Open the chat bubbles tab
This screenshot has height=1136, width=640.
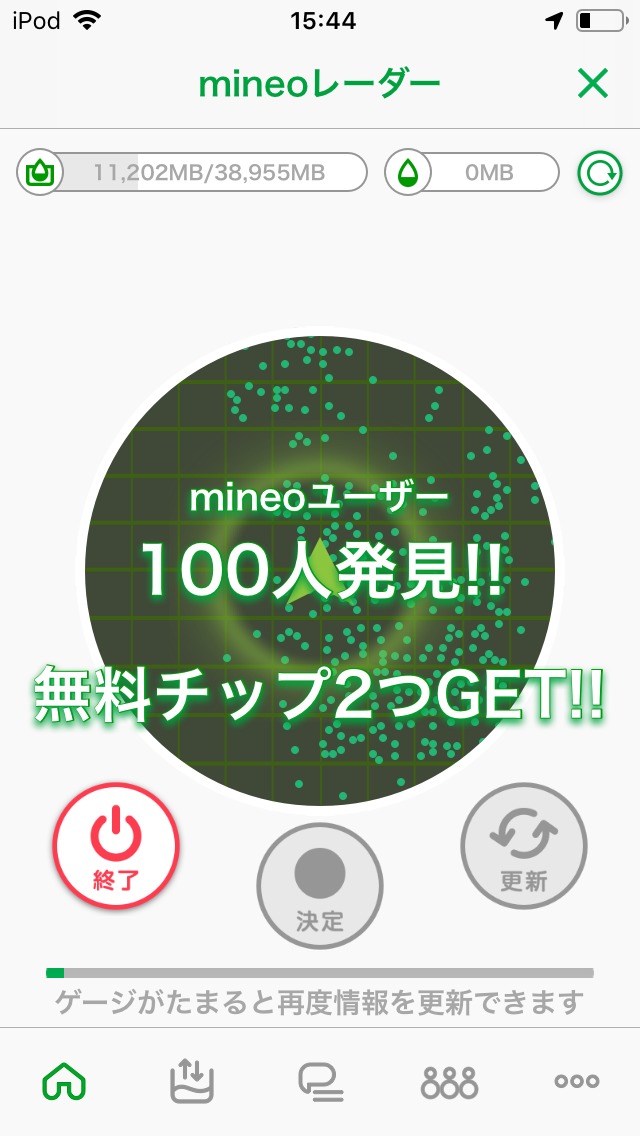(321, 1082)
